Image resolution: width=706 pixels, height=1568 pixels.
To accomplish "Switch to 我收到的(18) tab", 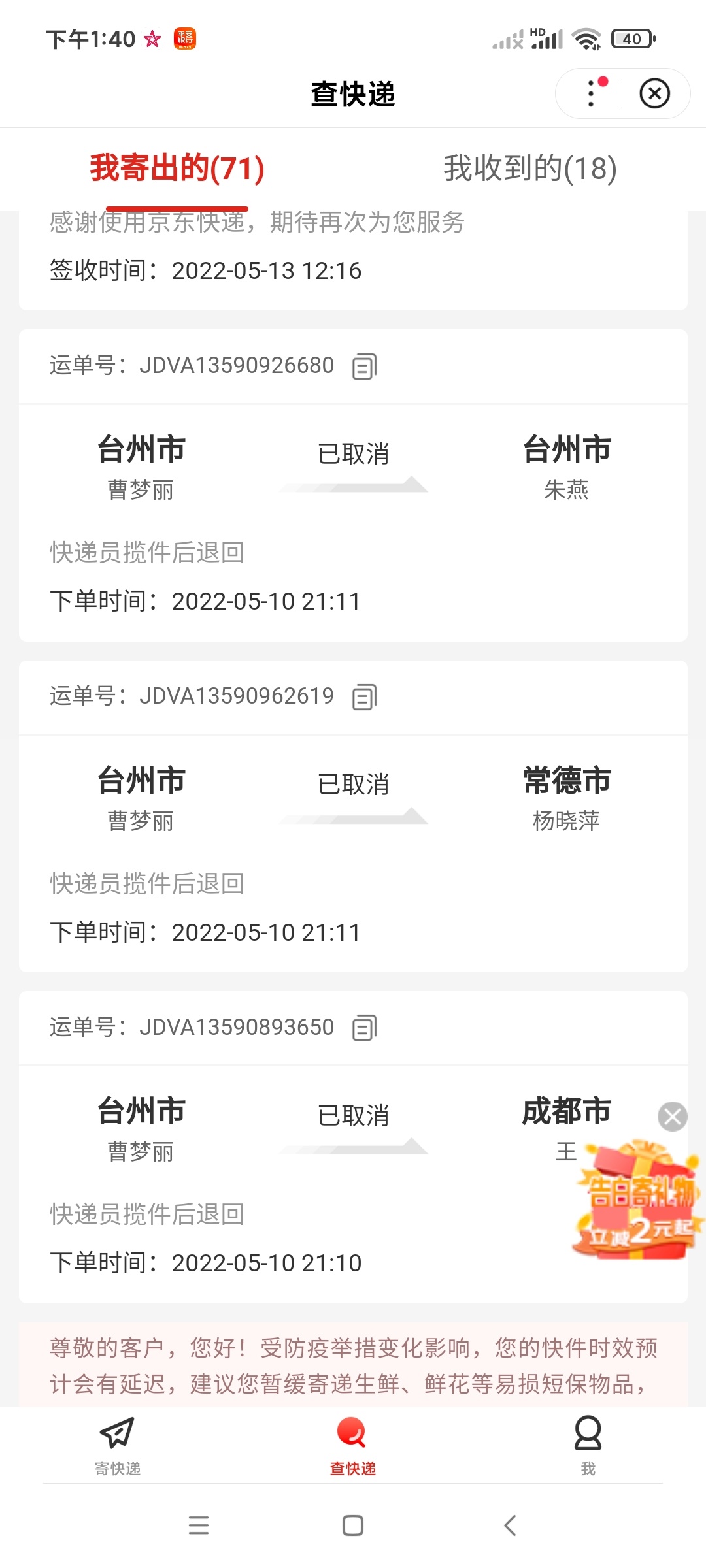I will point(529,169).
